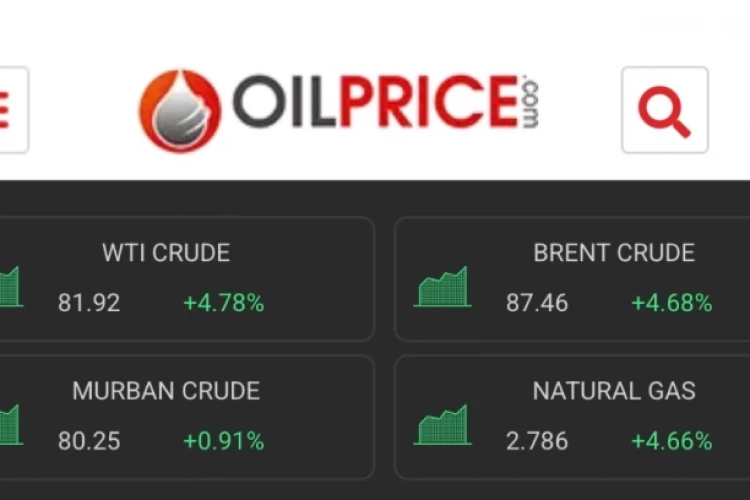Open the WTI Crude price card
The height and width of the screenshot is (500, 750).
tap(186, 279)
